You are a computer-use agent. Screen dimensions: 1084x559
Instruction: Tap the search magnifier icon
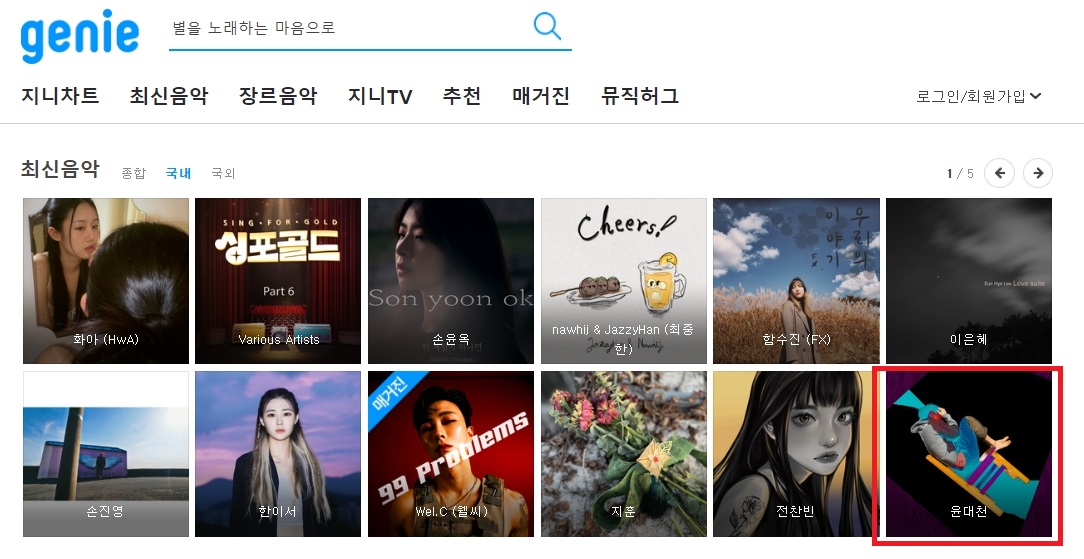pos(547,26)
